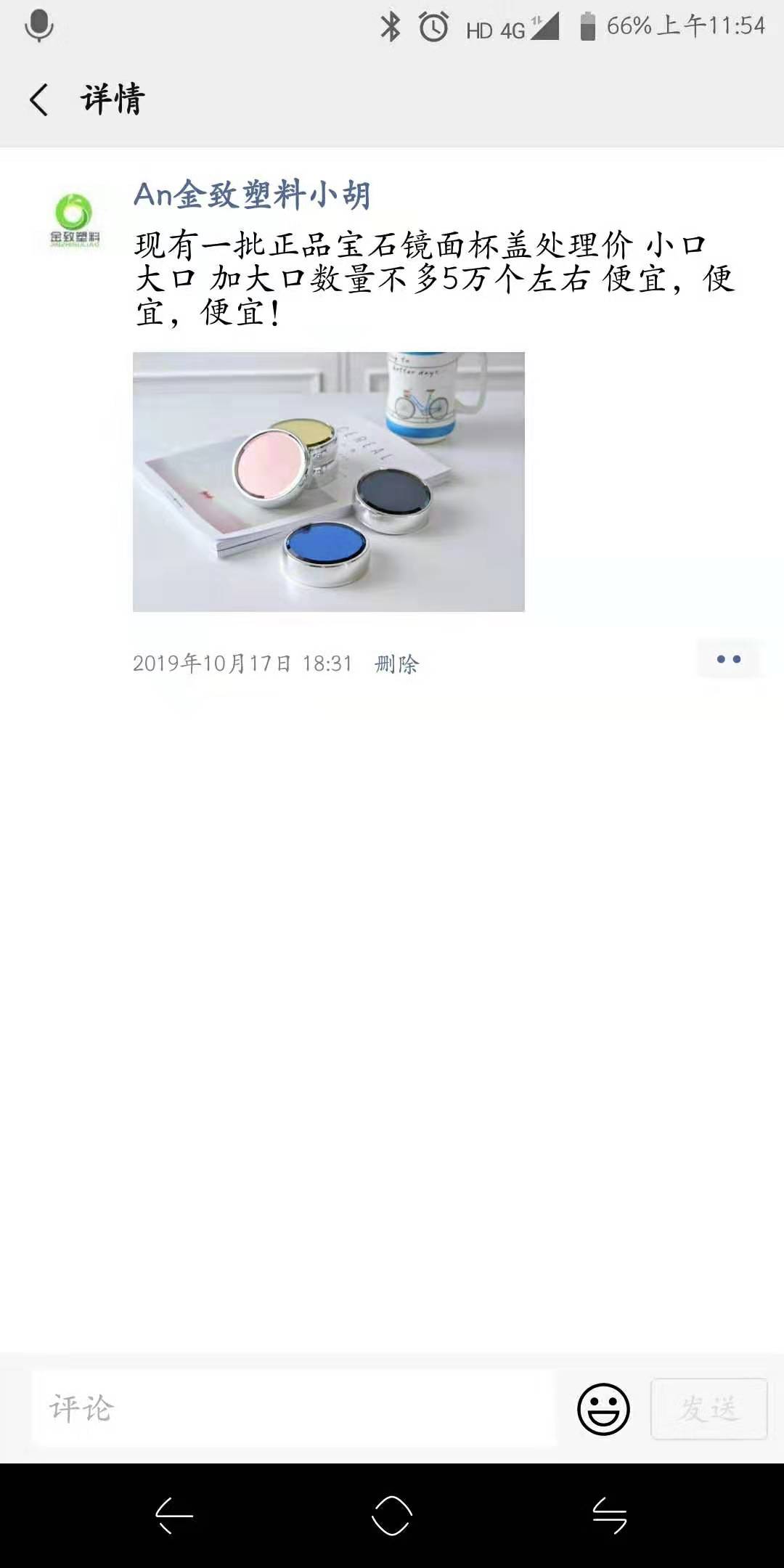Open the emoji picker
The height and width of the screenshot is (1568, 784).
pyautogui.click(x=603, y=1409)
